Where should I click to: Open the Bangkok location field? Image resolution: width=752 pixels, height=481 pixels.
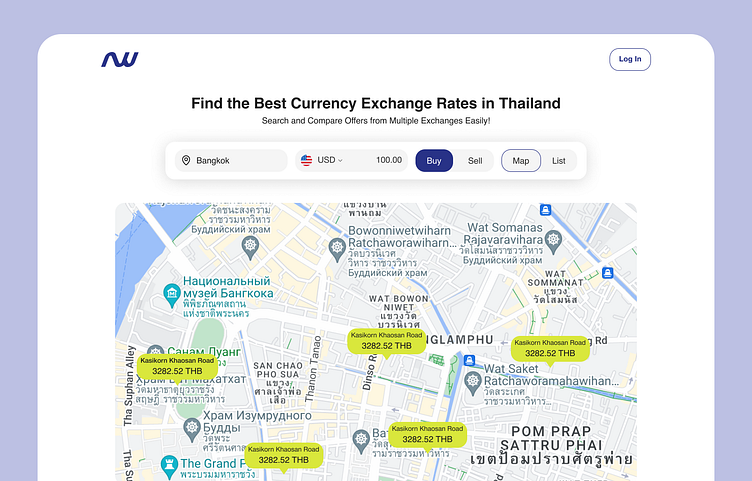pyautogui.click(x=231, y=160)
